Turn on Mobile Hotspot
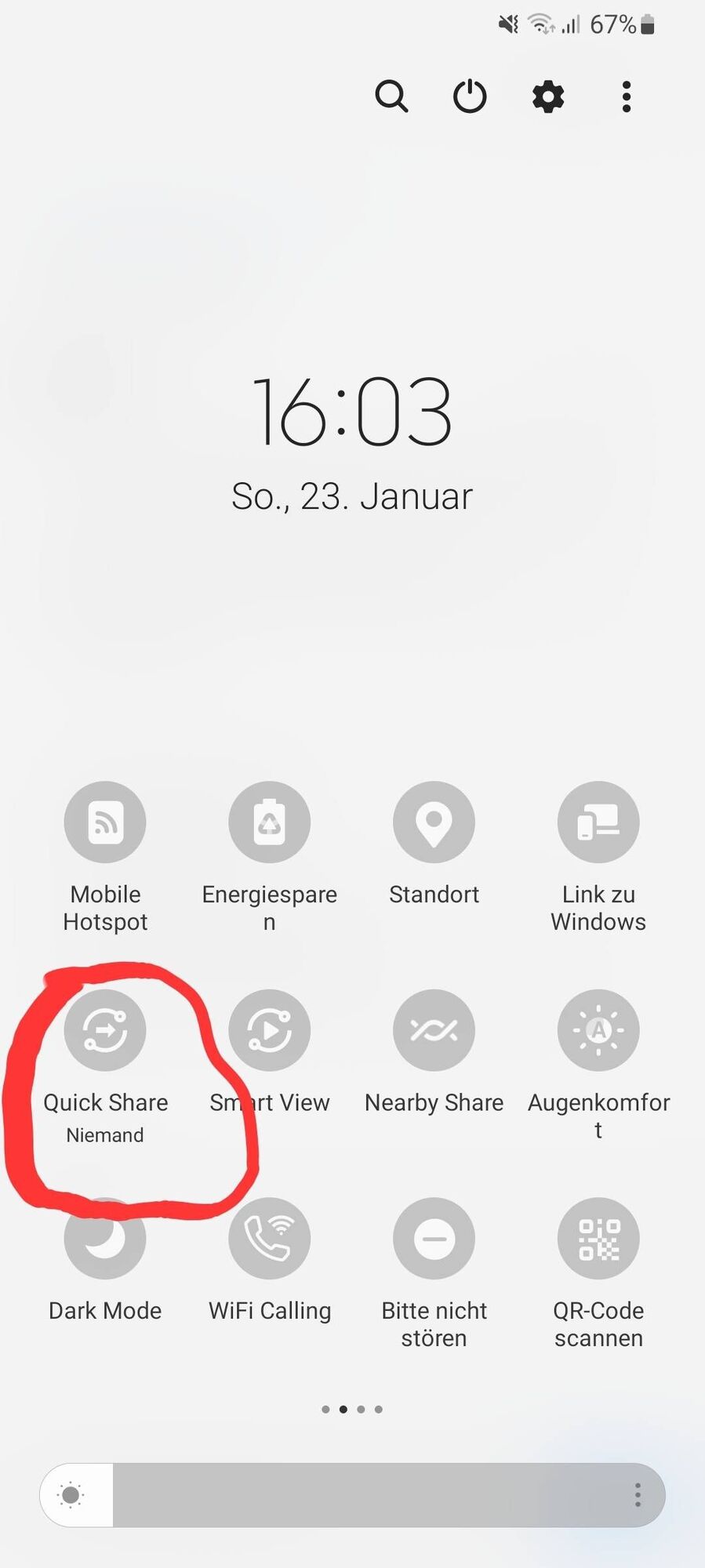The image size is (705, 1568). 105,822
